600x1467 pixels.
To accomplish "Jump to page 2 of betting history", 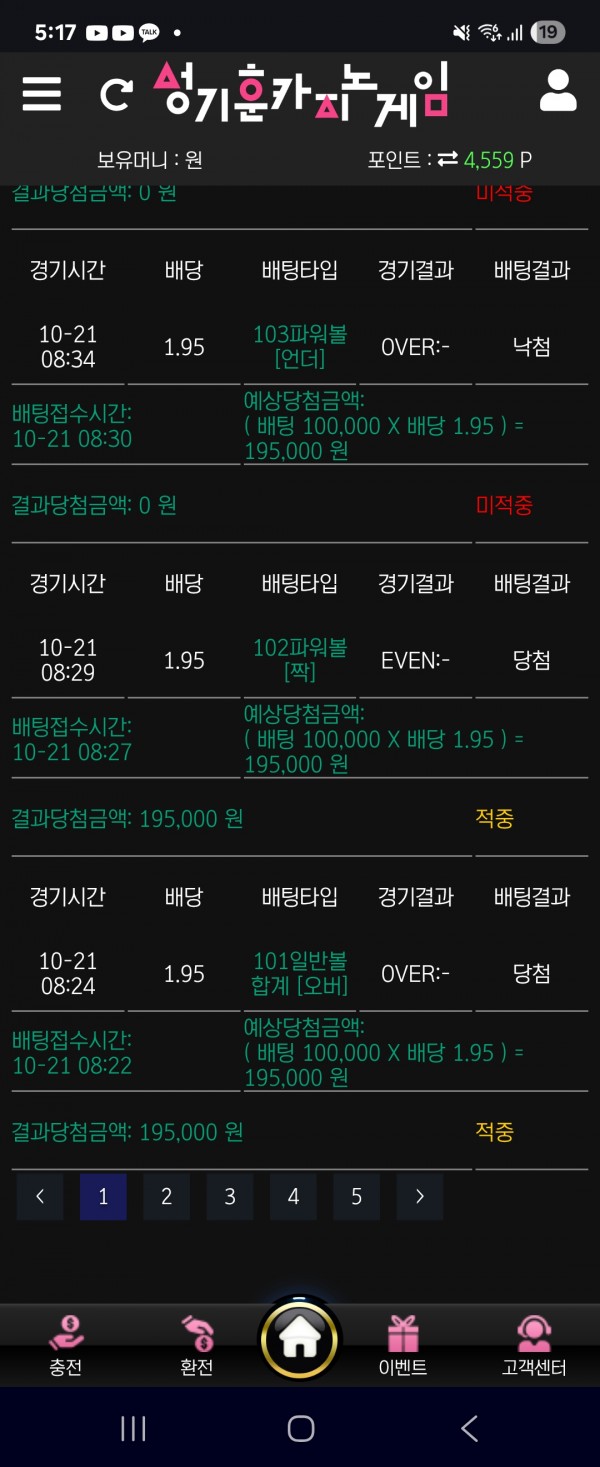I will click(166, 1197).
